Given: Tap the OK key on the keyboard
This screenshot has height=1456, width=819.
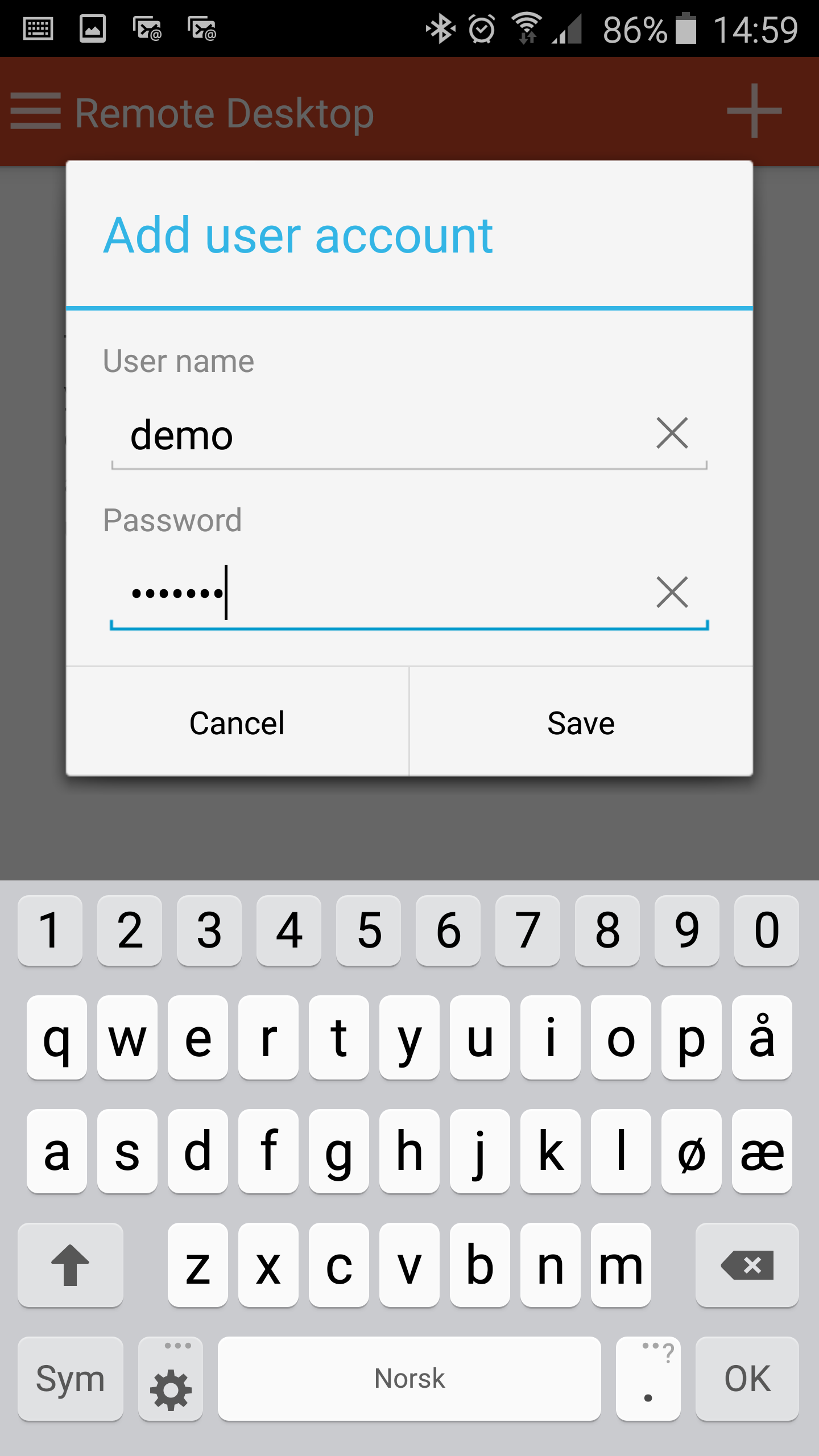Looking at the screenshot, I should point(747,1379).
